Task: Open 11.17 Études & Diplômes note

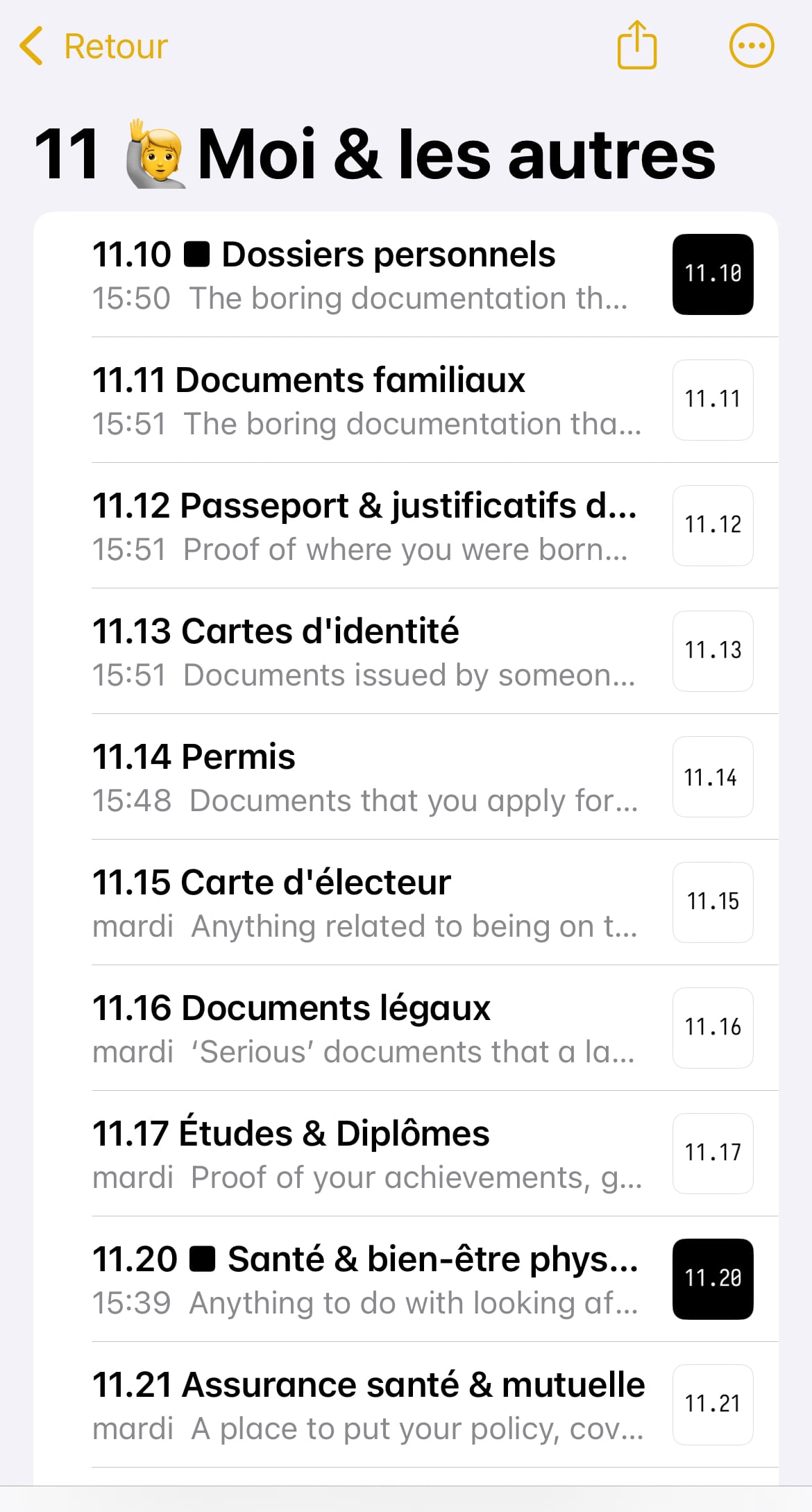Action: (x=406, y=1154)
